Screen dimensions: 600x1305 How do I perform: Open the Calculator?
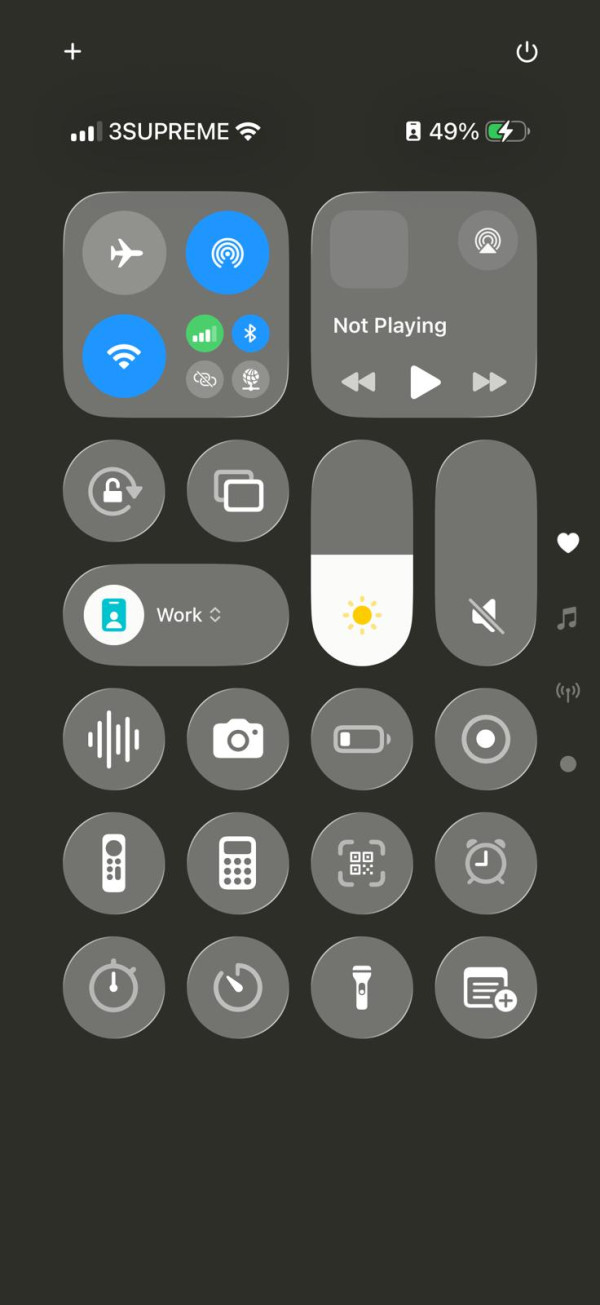point(238,863)
